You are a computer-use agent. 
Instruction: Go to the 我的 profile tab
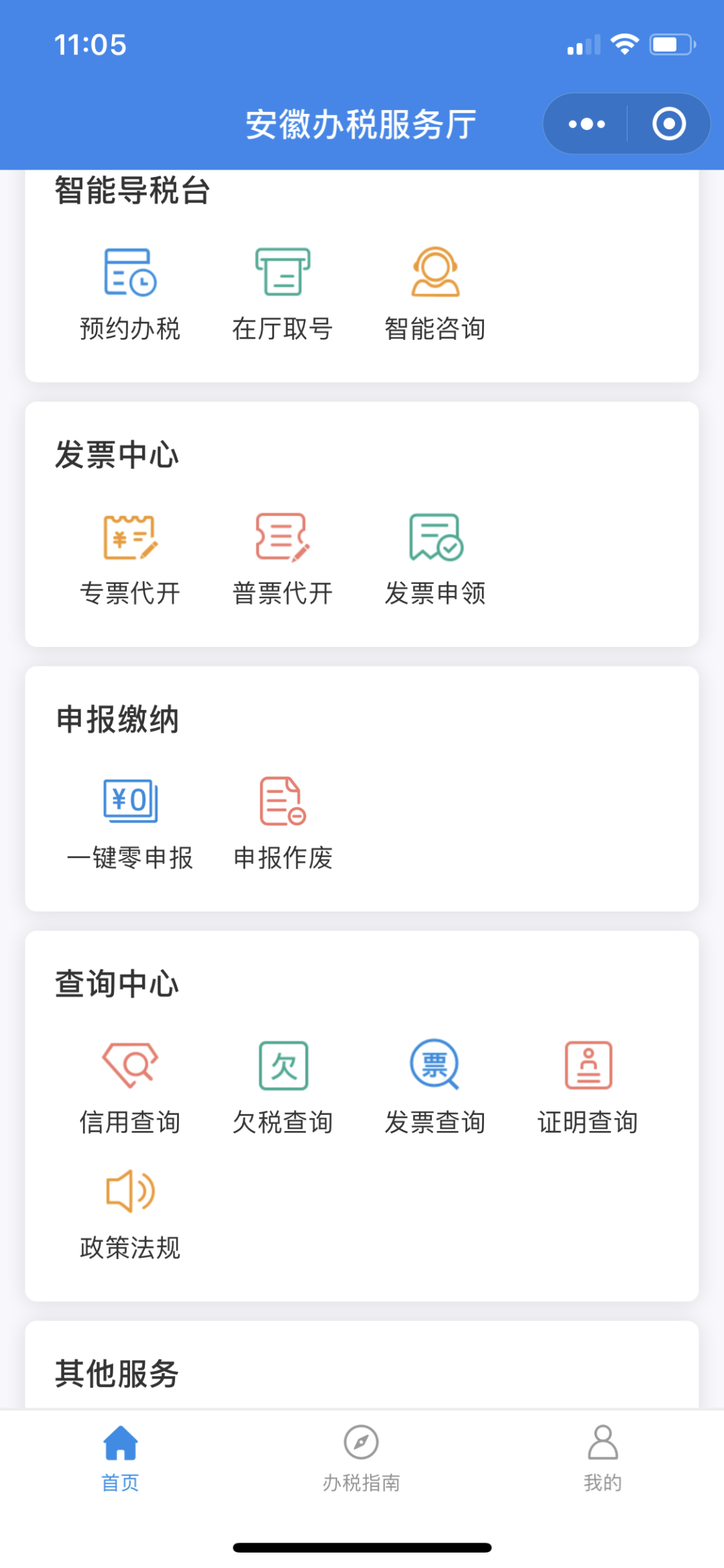(x=603, y=1458)
